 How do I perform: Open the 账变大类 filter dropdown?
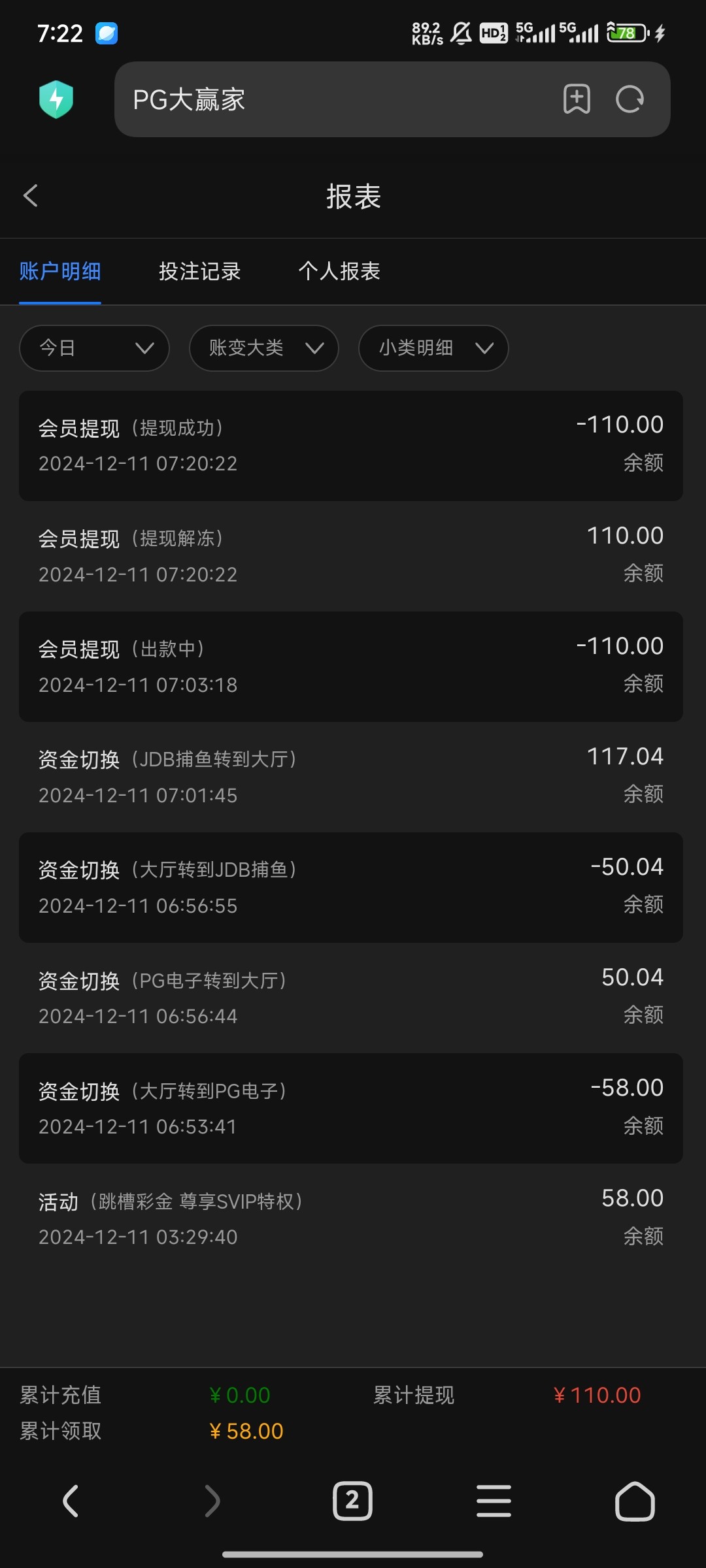click(263, 348)
